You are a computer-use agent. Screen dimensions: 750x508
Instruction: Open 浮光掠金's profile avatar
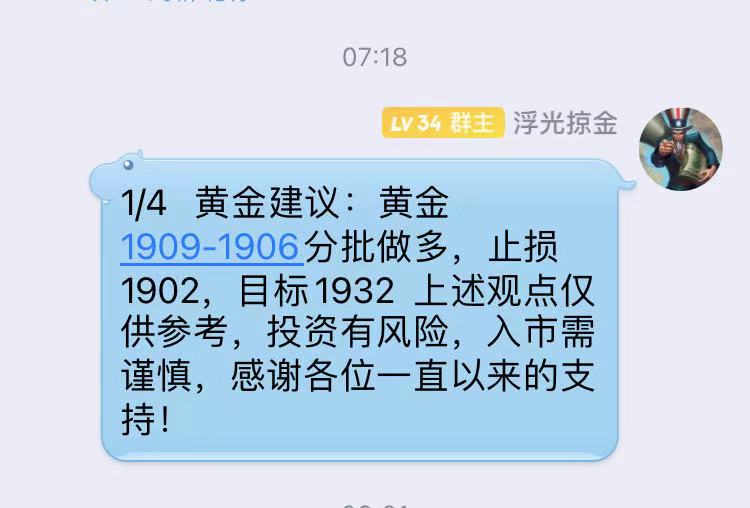pyautogui.click(x=680, y=149)
